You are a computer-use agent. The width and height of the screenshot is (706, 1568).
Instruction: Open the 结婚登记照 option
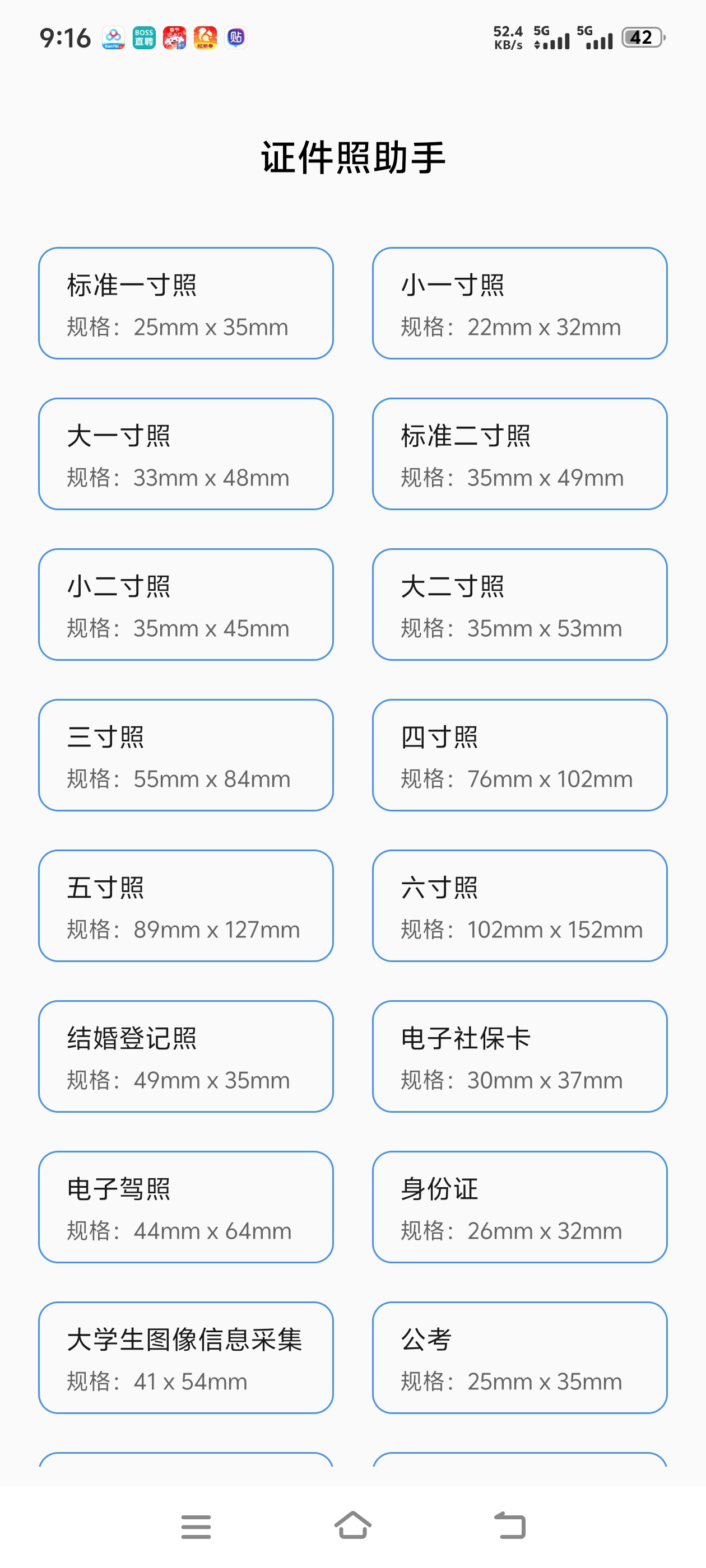tap(186, 1057)
